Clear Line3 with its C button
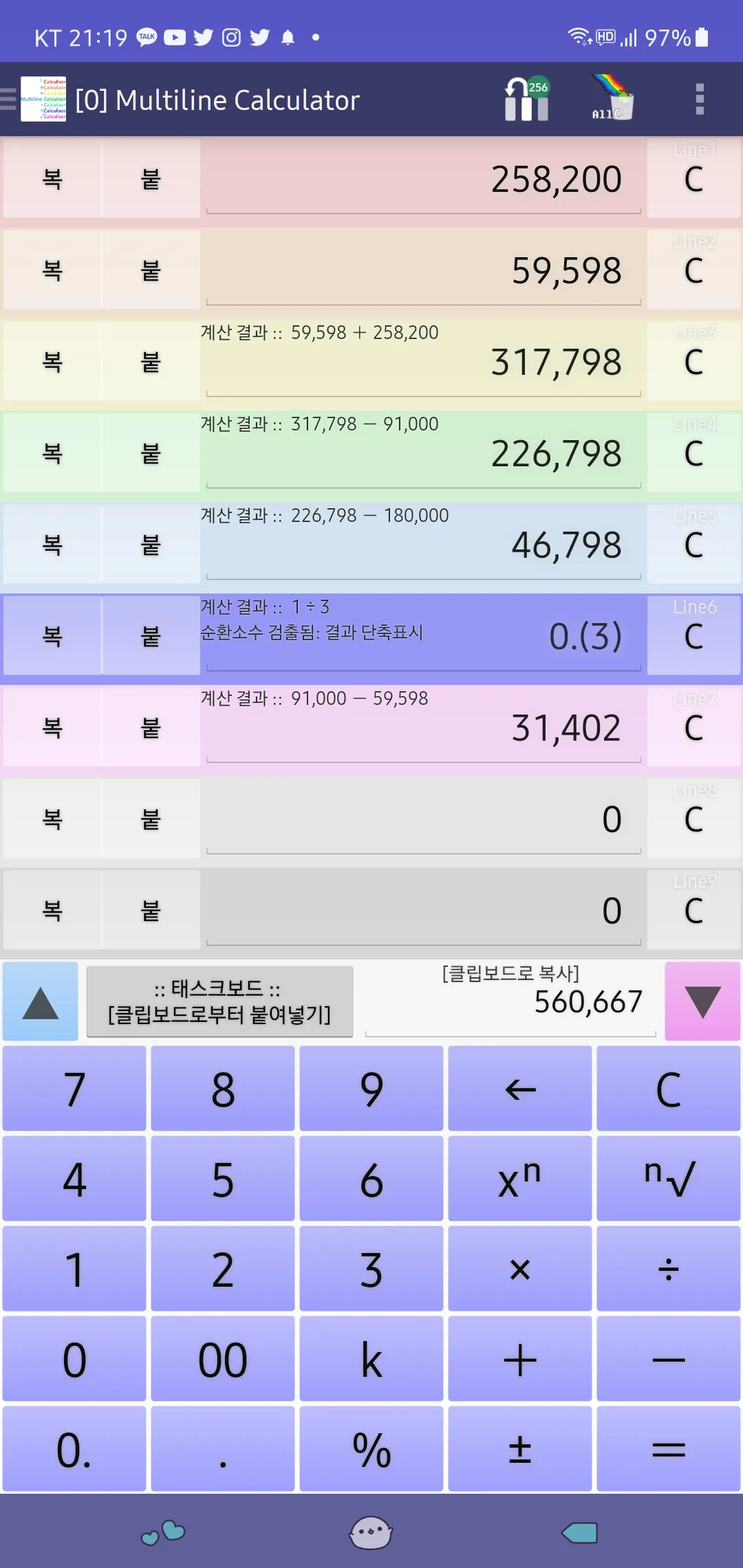This screenshot has width=743, height=1568. 693,362
